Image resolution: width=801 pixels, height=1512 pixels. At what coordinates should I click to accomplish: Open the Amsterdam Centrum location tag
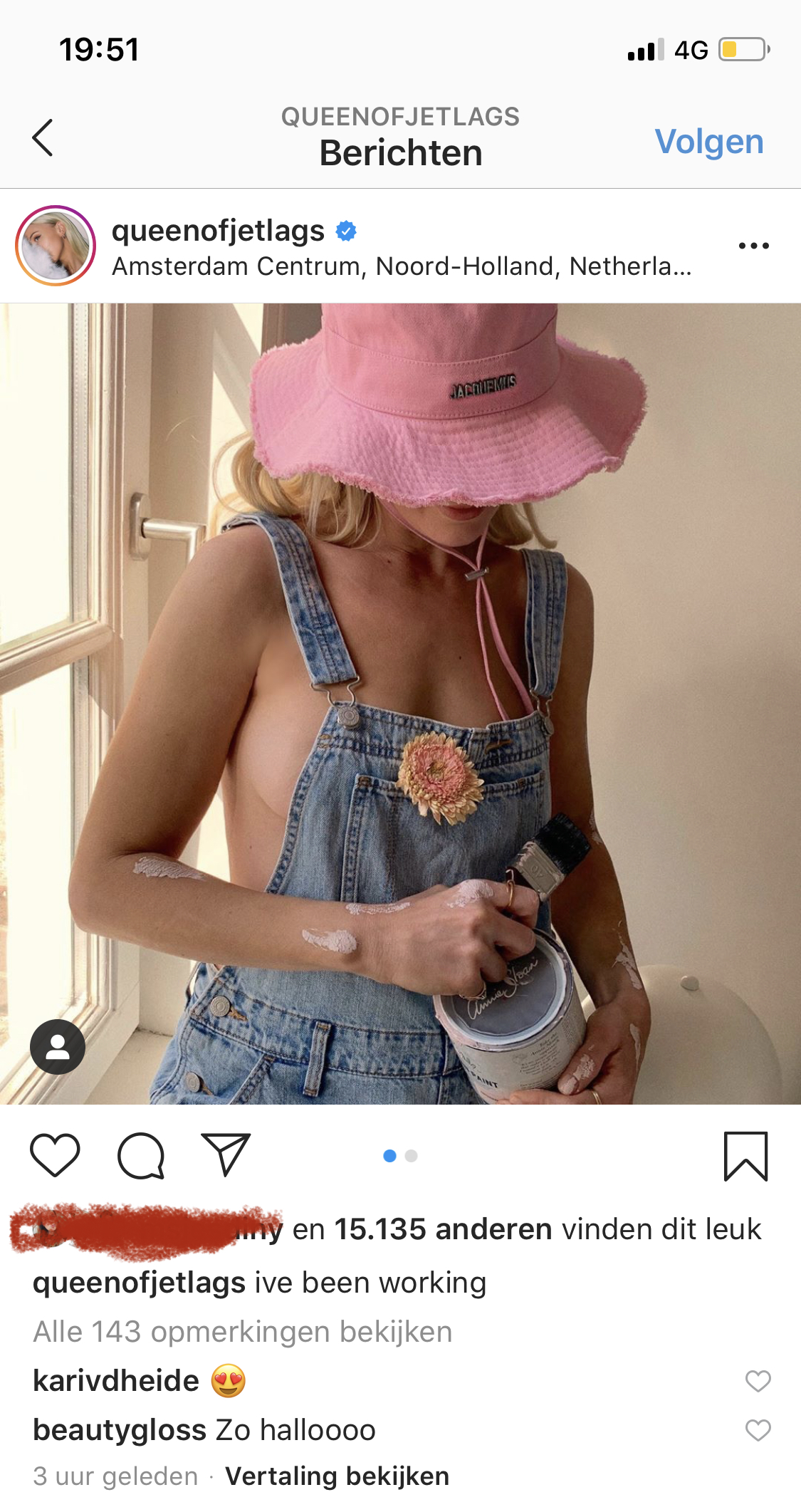tap(402, 266)
